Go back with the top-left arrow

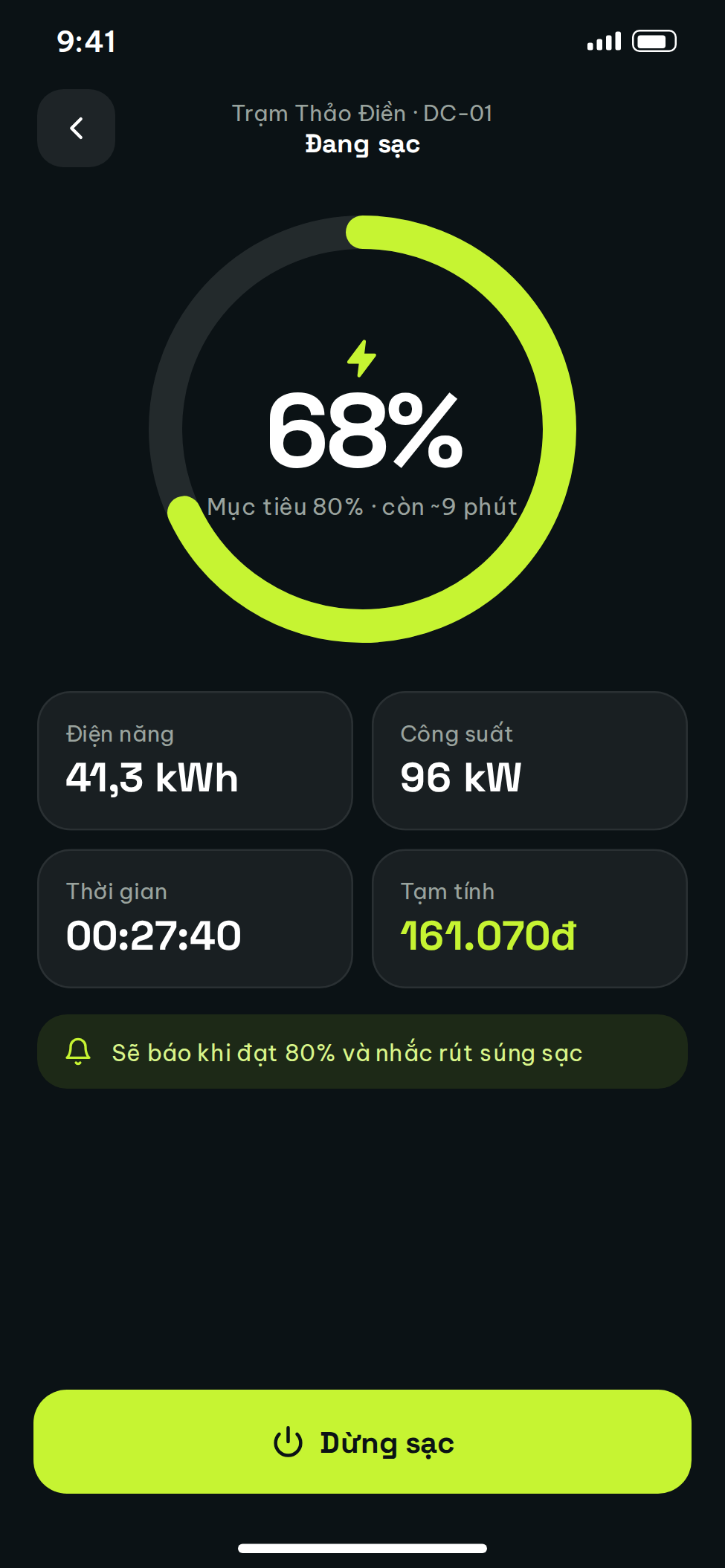(x=76, y=128)
